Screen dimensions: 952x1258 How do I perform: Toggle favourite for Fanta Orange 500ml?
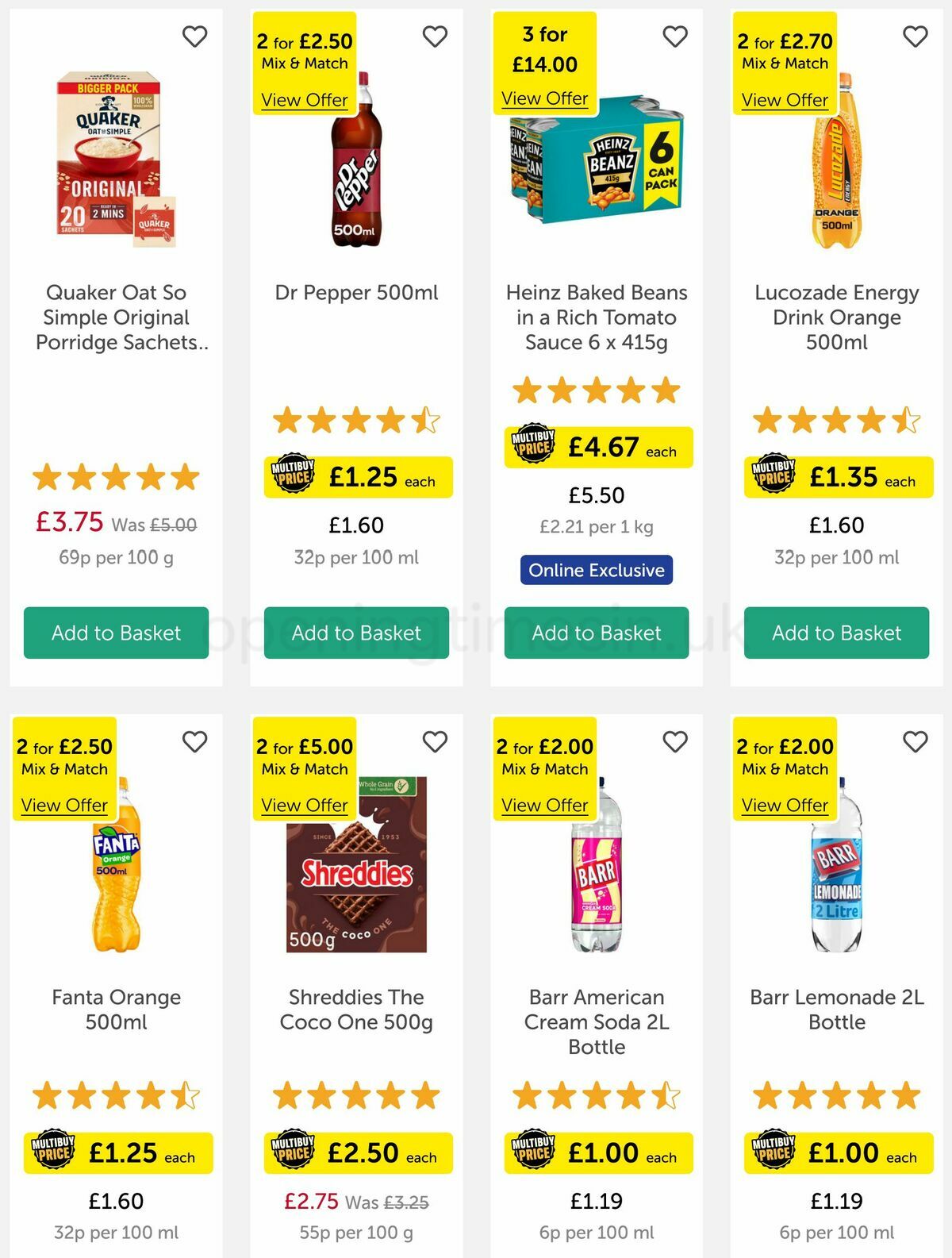click(194, 741)
